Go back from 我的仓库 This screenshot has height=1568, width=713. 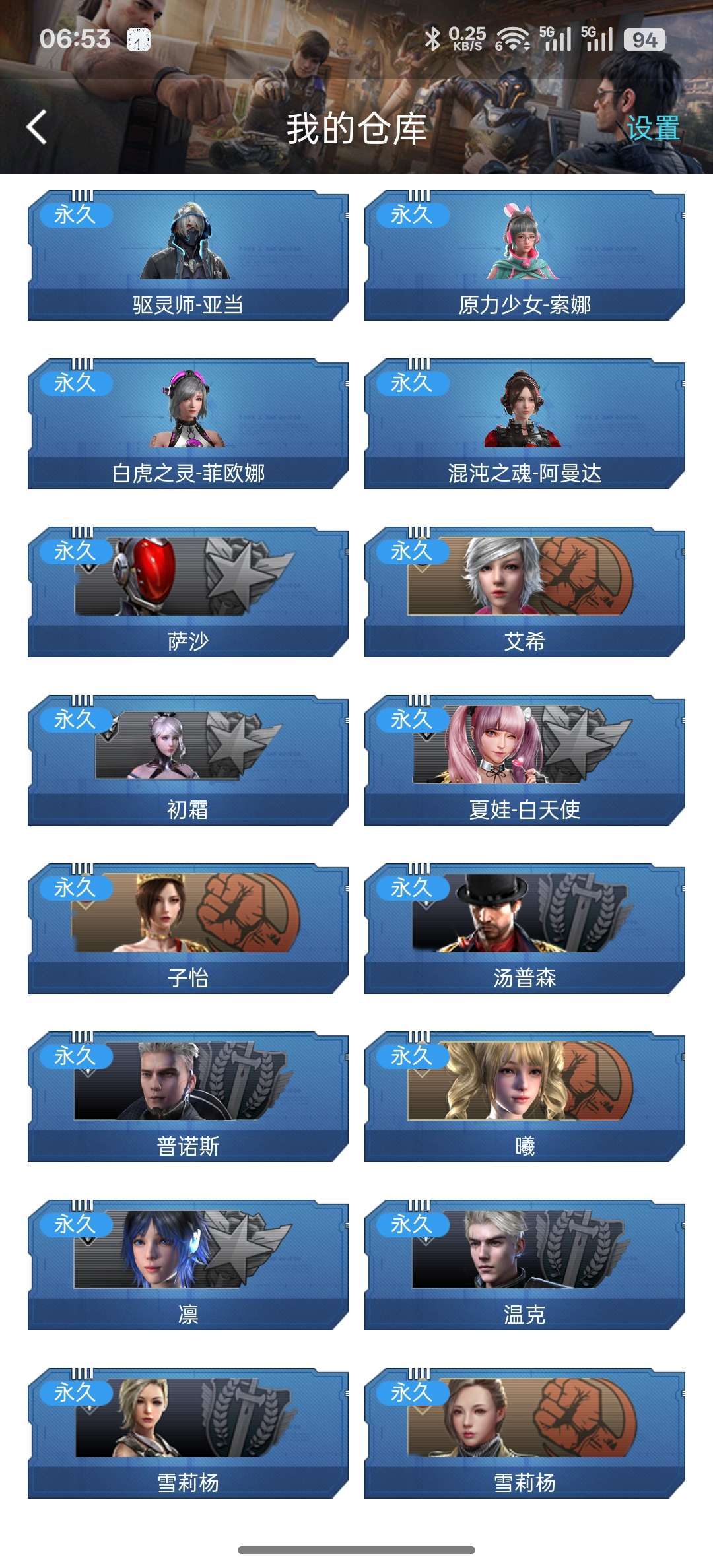point(37,127)
